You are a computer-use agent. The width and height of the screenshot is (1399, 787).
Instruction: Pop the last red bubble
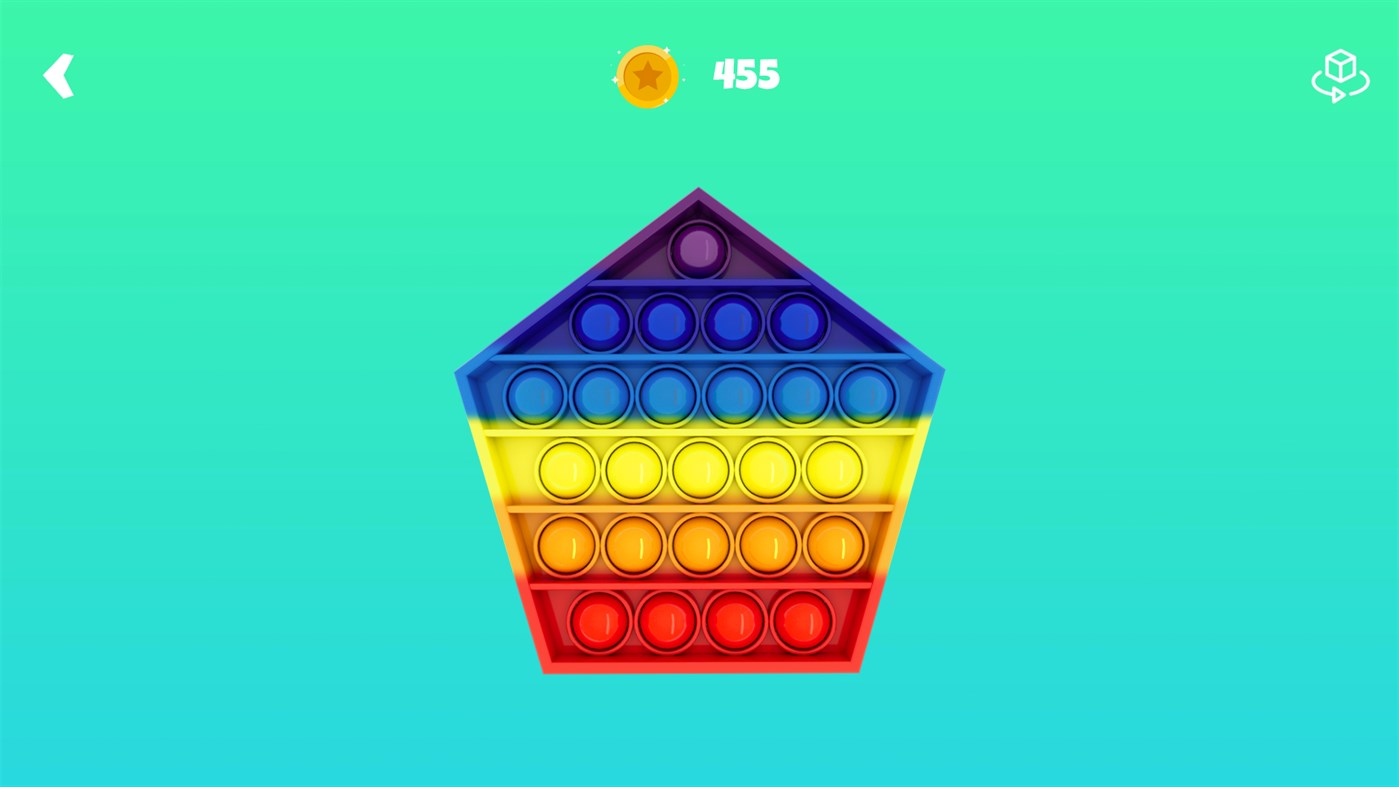801,621
